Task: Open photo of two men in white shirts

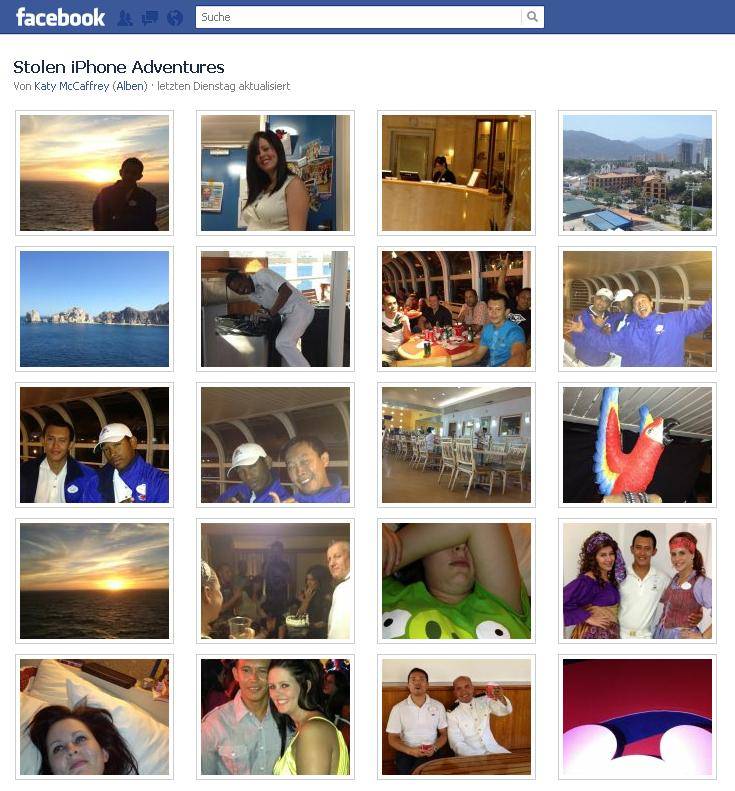Action: (x=456, y=717)
